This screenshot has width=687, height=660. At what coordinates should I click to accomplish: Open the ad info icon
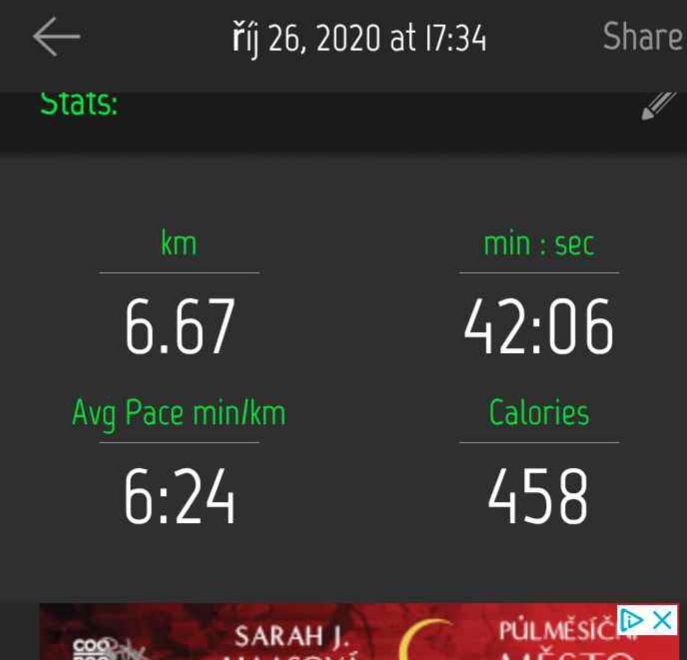632,620
